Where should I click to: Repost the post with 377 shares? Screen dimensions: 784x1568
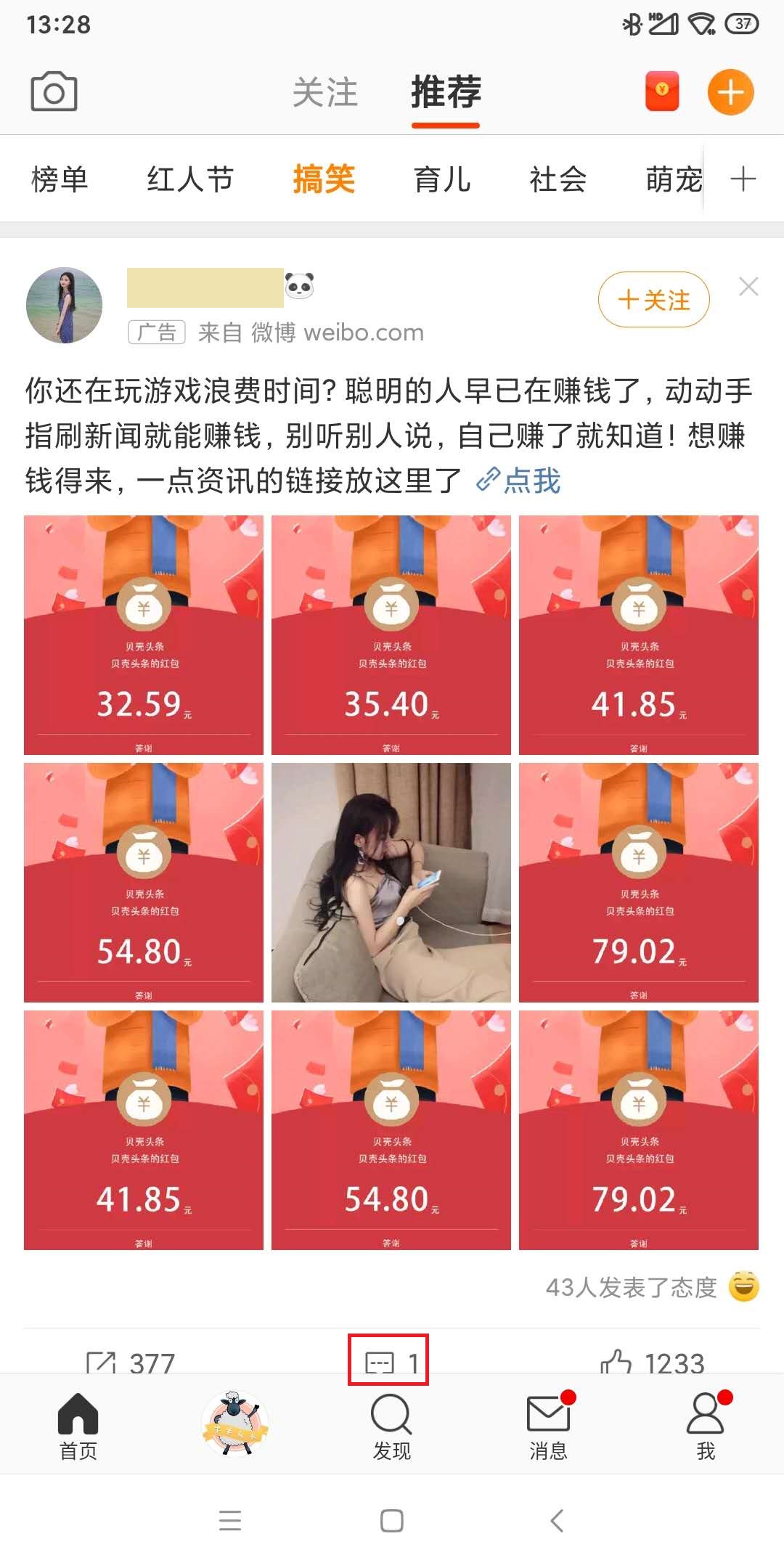[131, 1362]
